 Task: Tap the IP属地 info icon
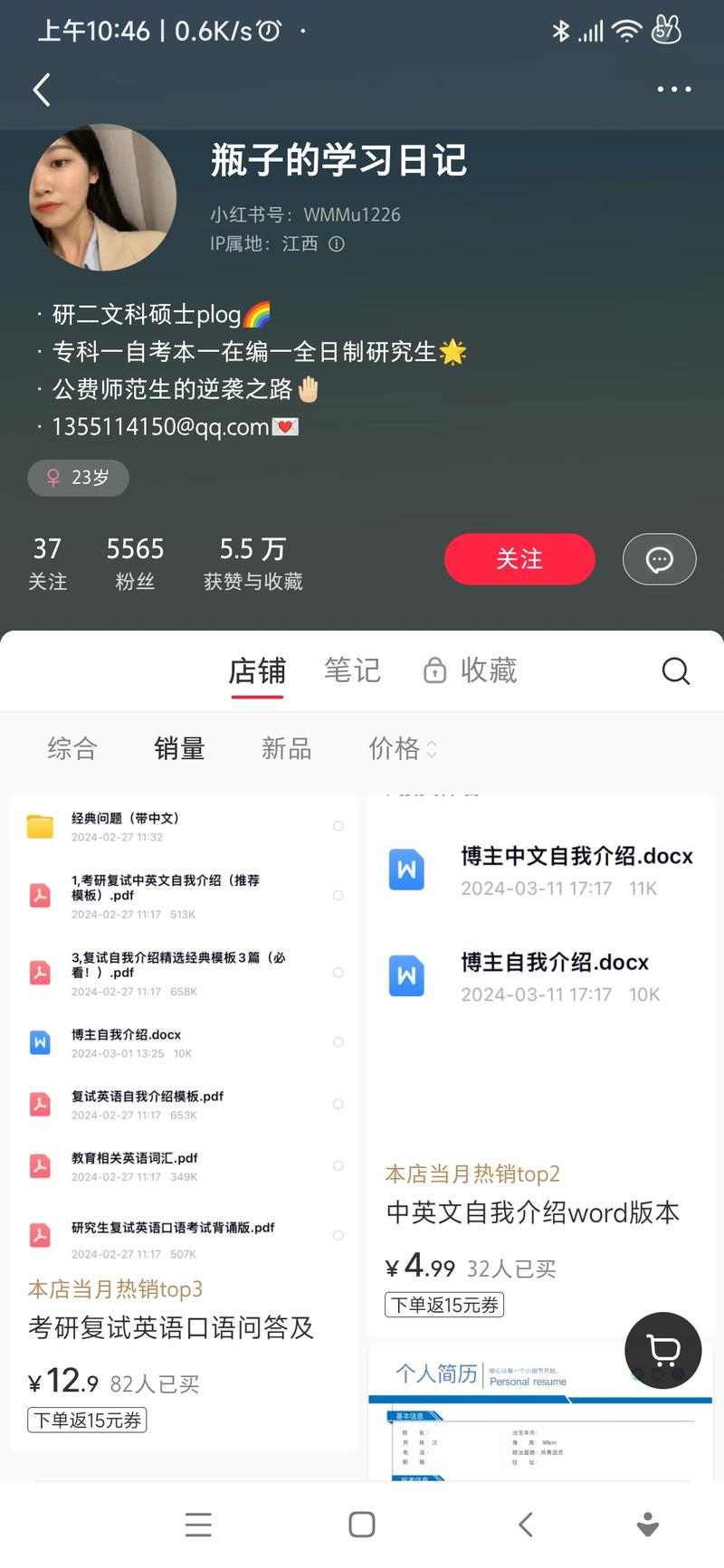point(336,244)
